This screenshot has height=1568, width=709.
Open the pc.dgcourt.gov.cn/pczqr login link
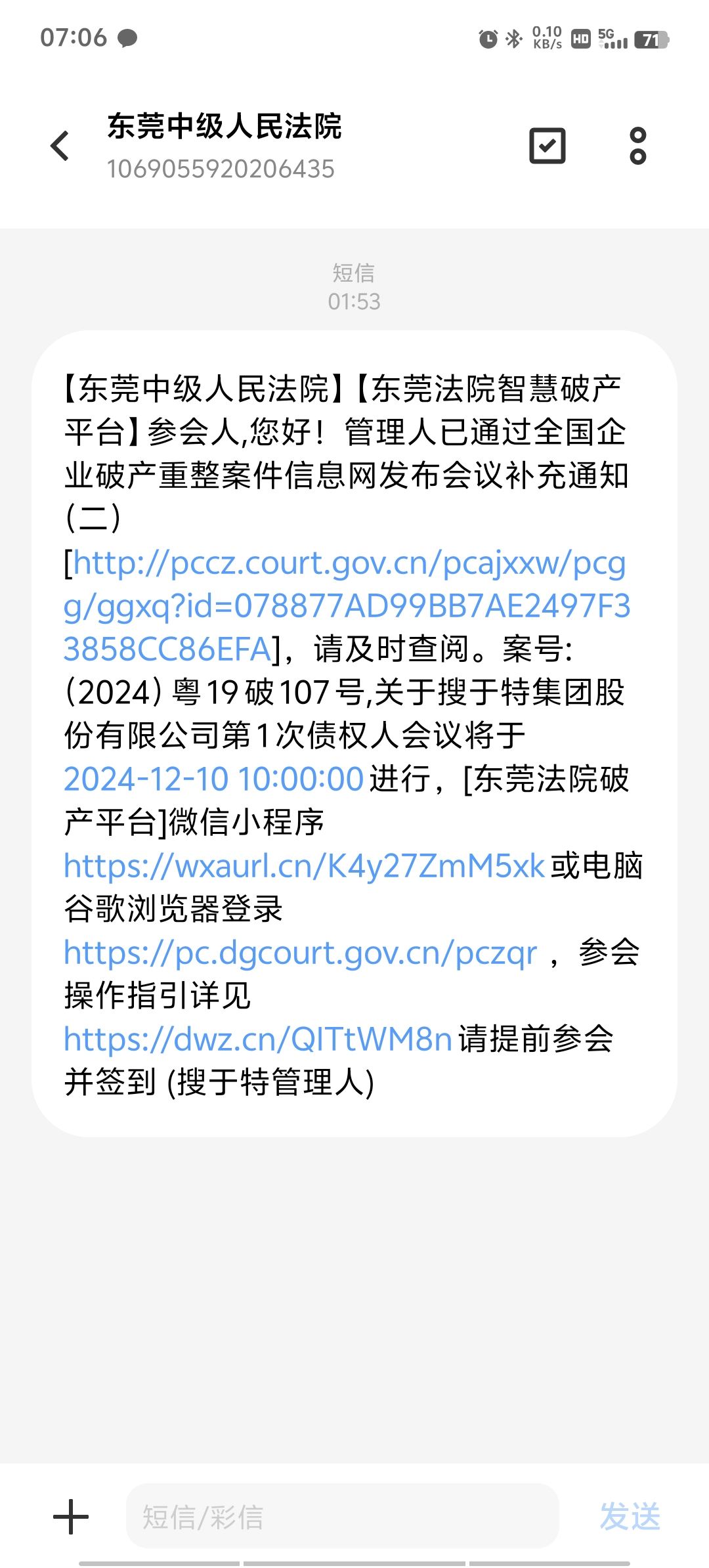(x=300, y=953)
